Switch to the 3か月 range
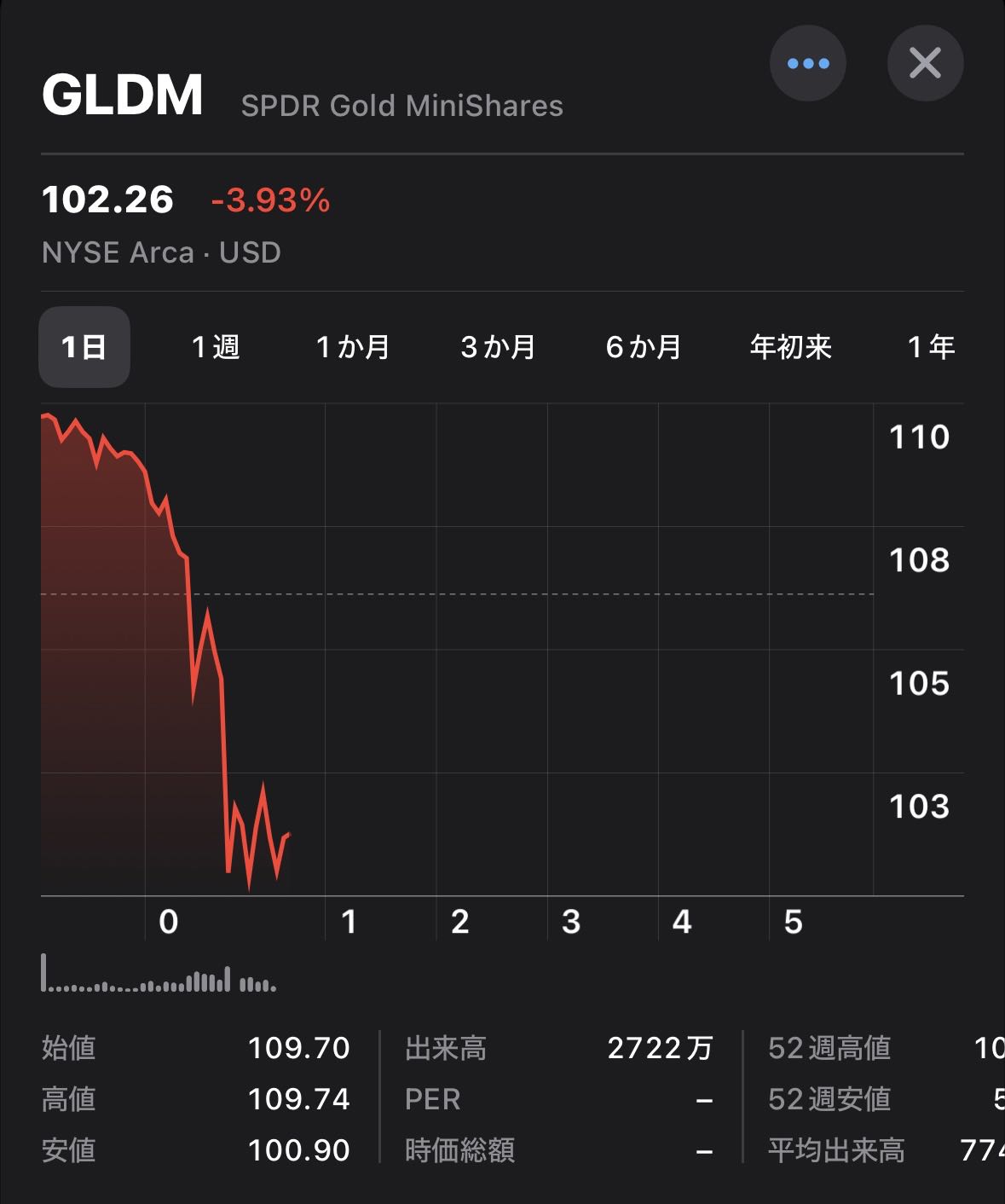The image size is (1005, 1204). point(498,347)
